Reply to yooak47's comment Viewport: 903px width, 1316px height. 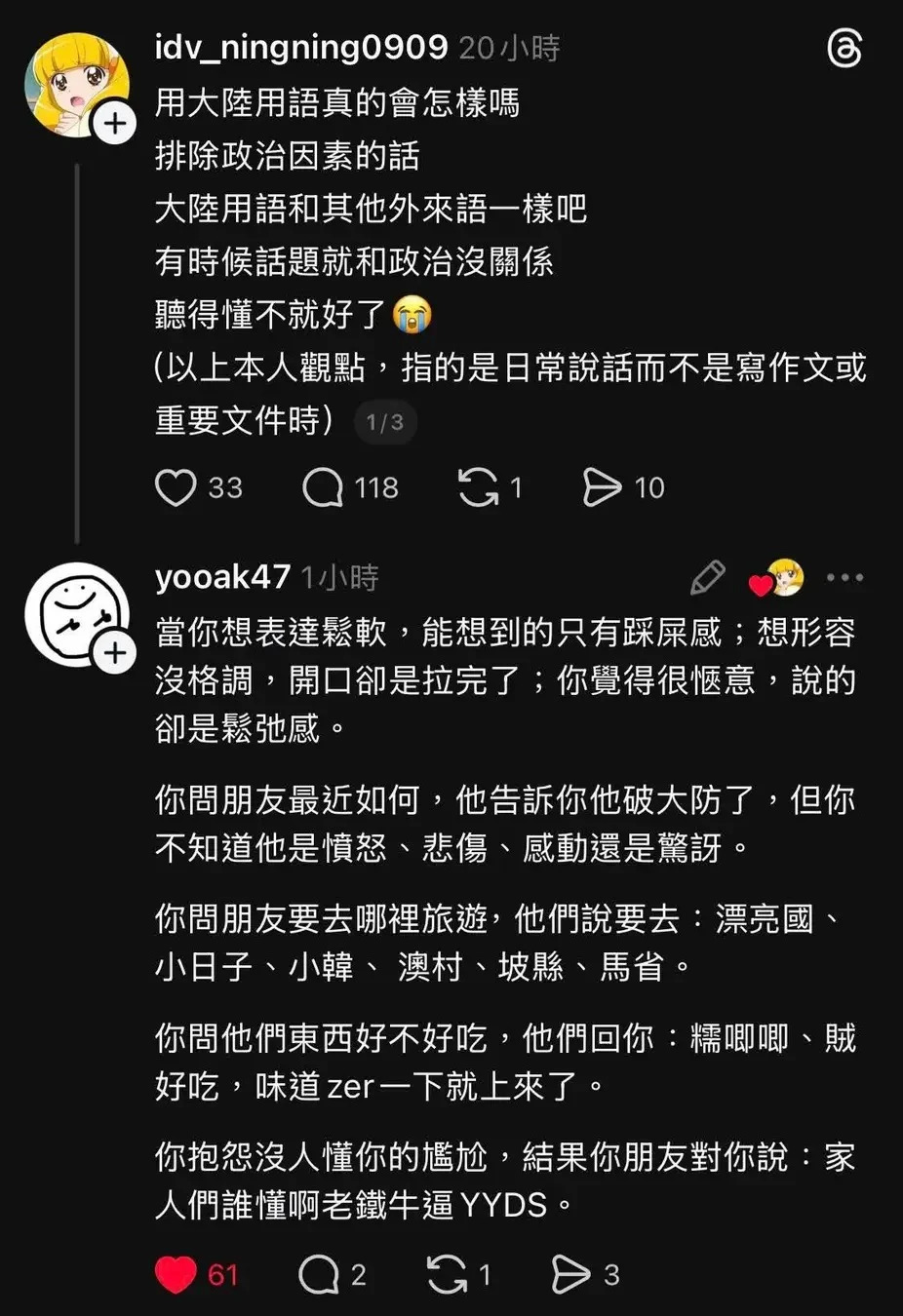(319, 1274)
